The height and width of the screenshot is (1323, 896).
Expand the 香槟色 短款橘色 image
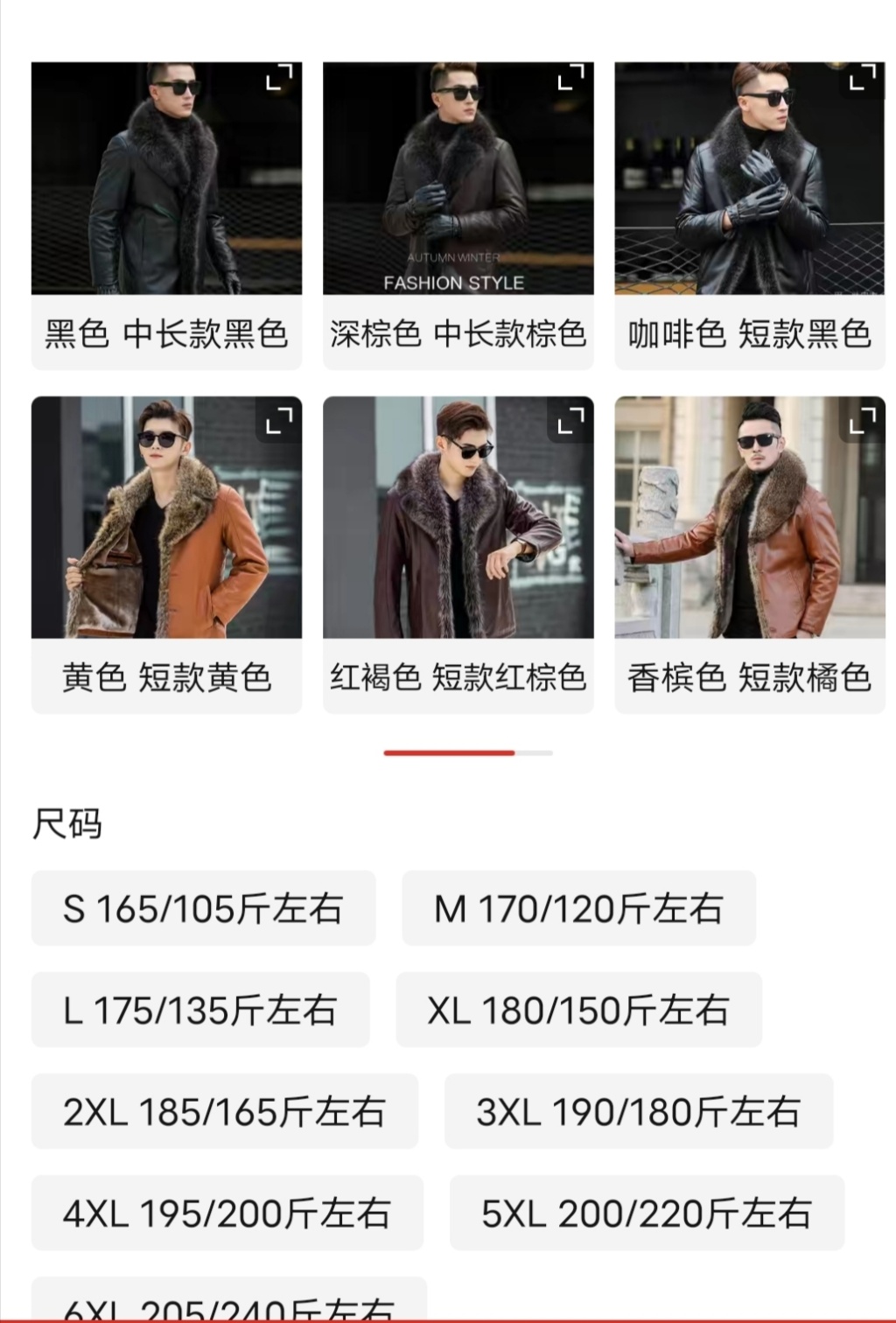[x=862, y=422]
